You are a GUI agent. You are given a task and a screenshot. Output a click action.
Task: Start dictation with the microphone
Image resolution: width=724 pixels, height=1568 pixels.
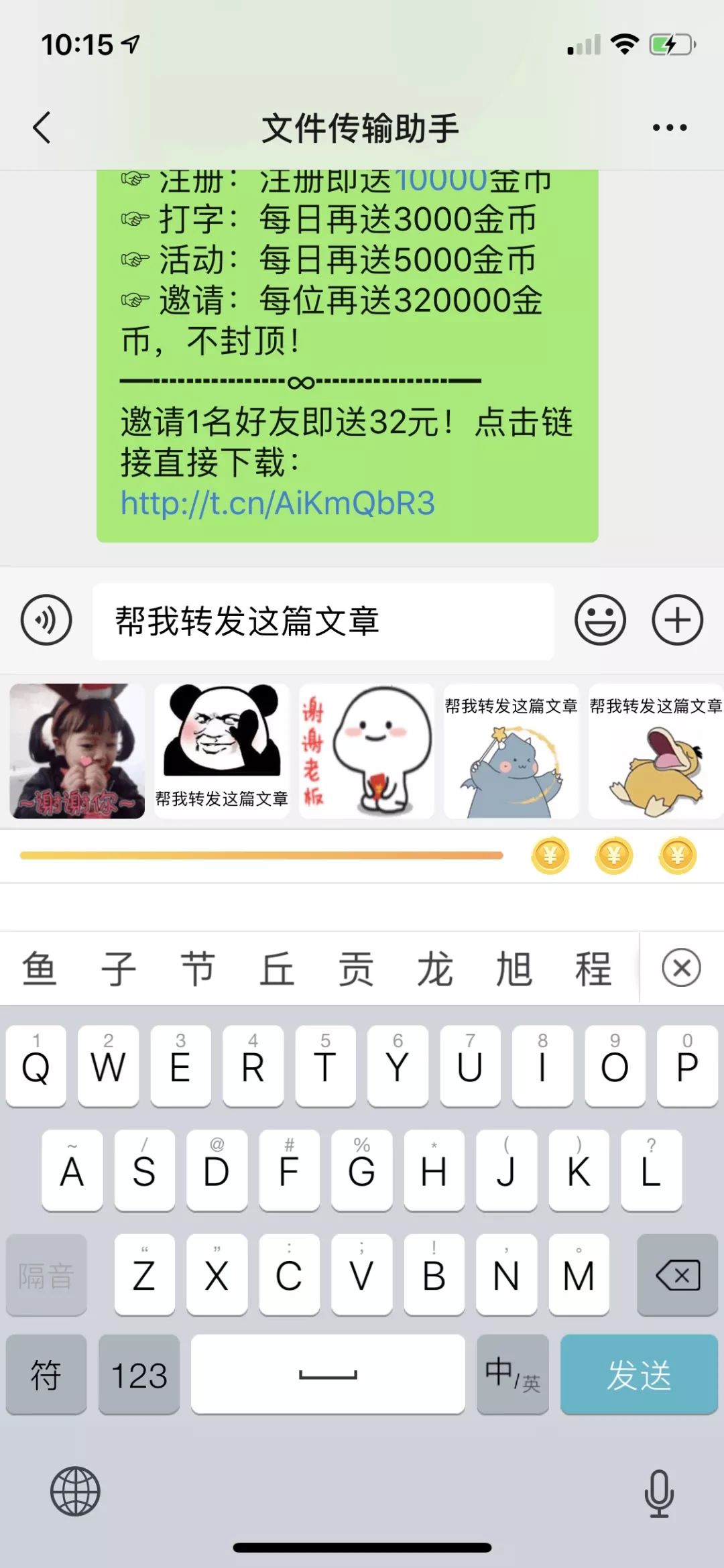coord(658,1494)
